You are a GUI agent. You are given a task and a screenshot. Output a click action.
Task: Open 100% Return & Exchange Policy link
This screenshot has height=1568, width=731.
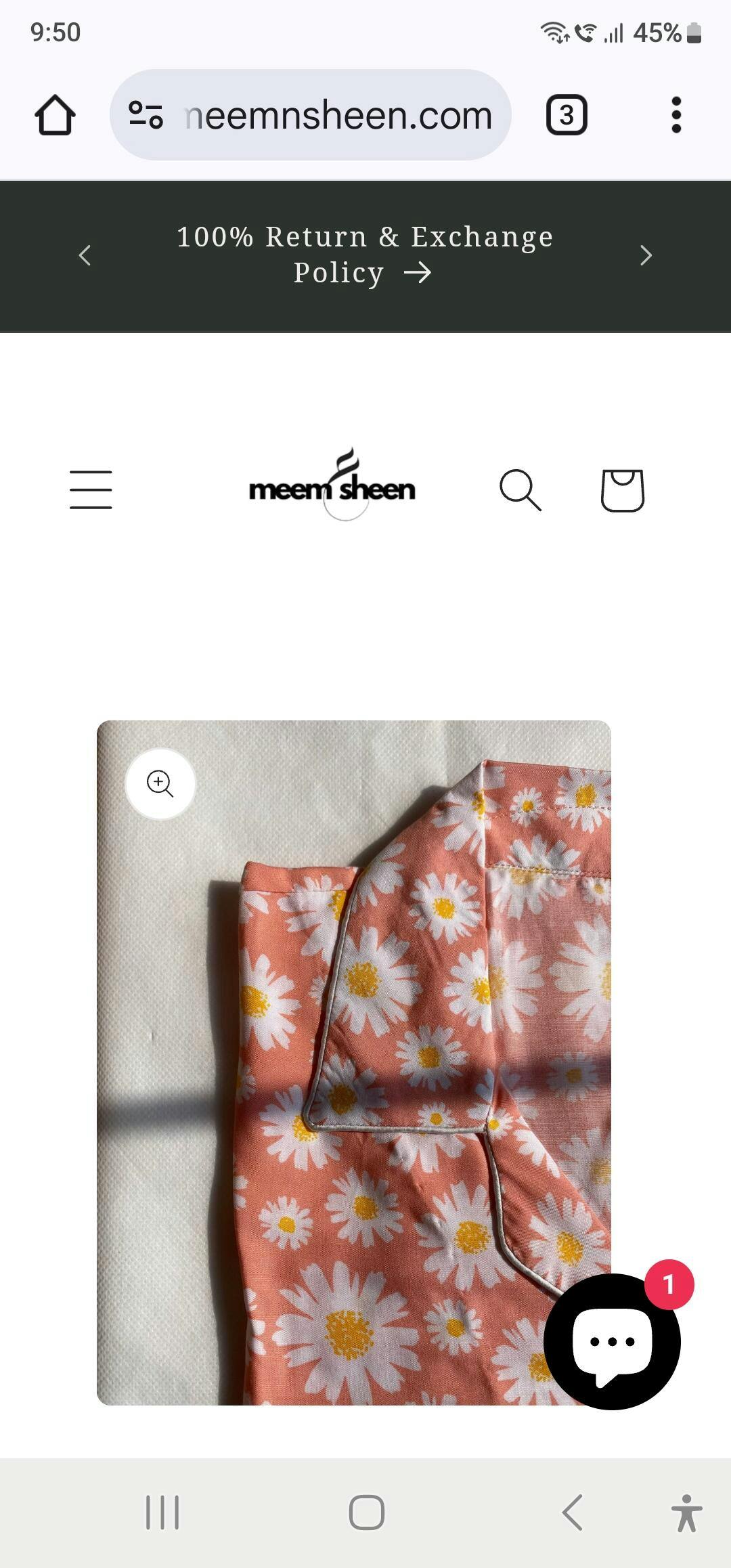point(365,255)
